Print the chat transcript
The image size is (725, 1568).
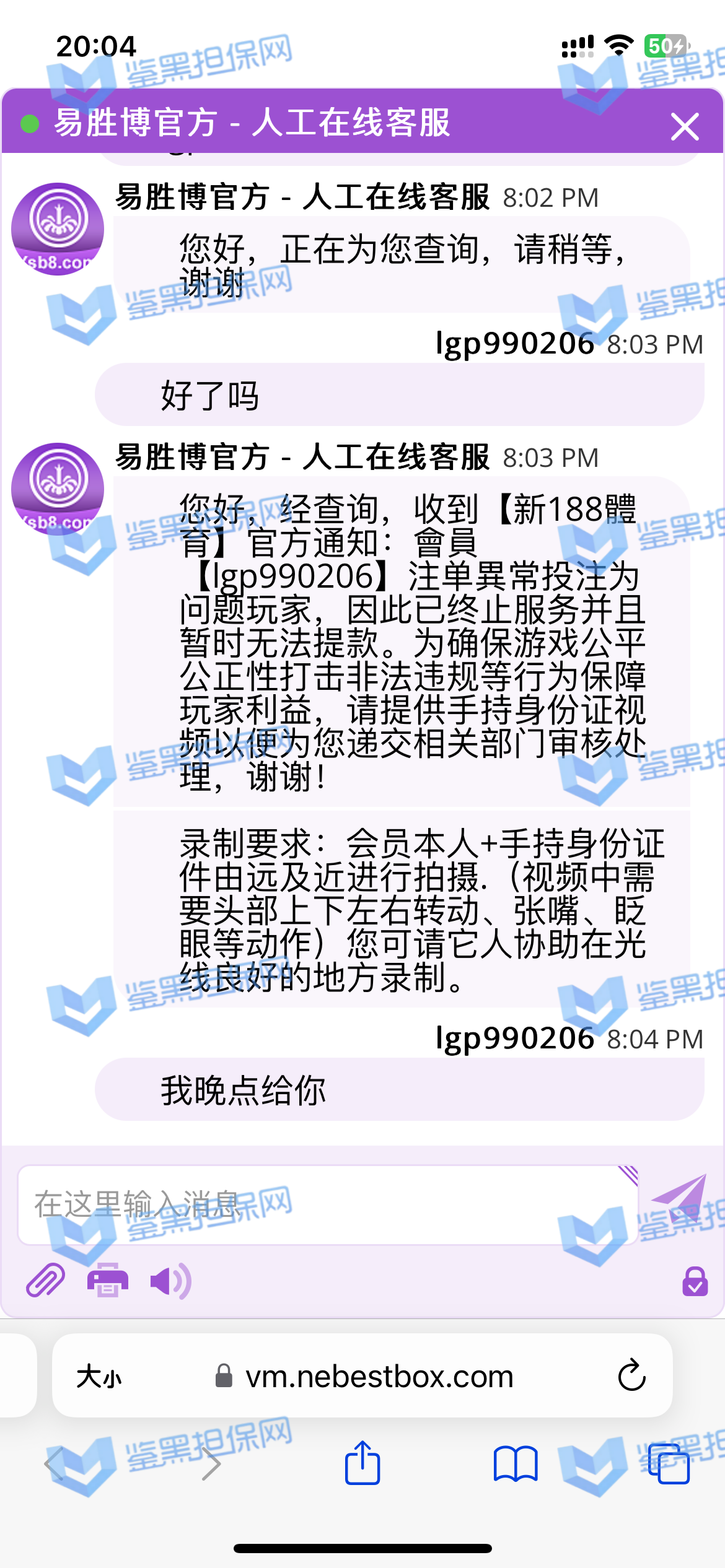tap(108, 1281)
